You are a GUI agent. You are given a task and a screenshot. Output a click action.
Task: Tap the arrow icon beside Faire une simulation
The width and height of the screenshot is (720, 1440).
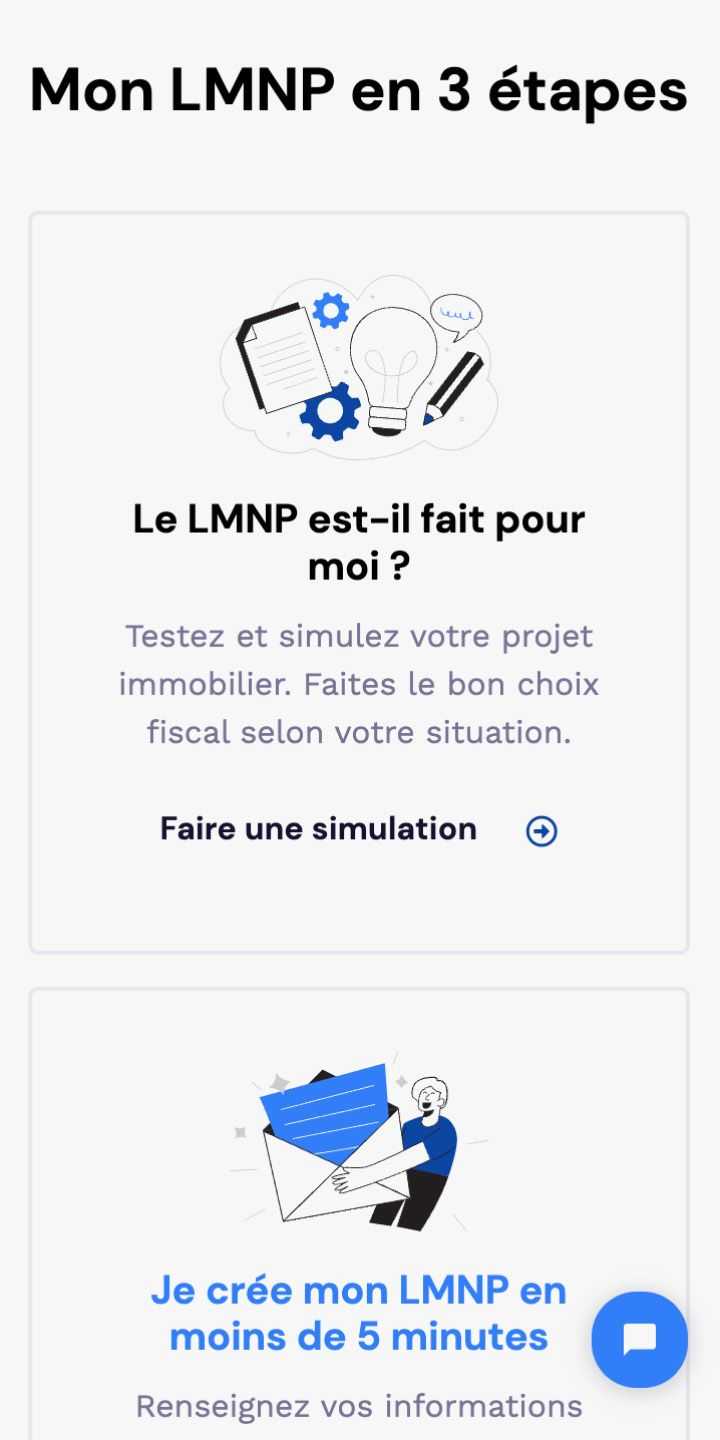[x=542, y=831]
